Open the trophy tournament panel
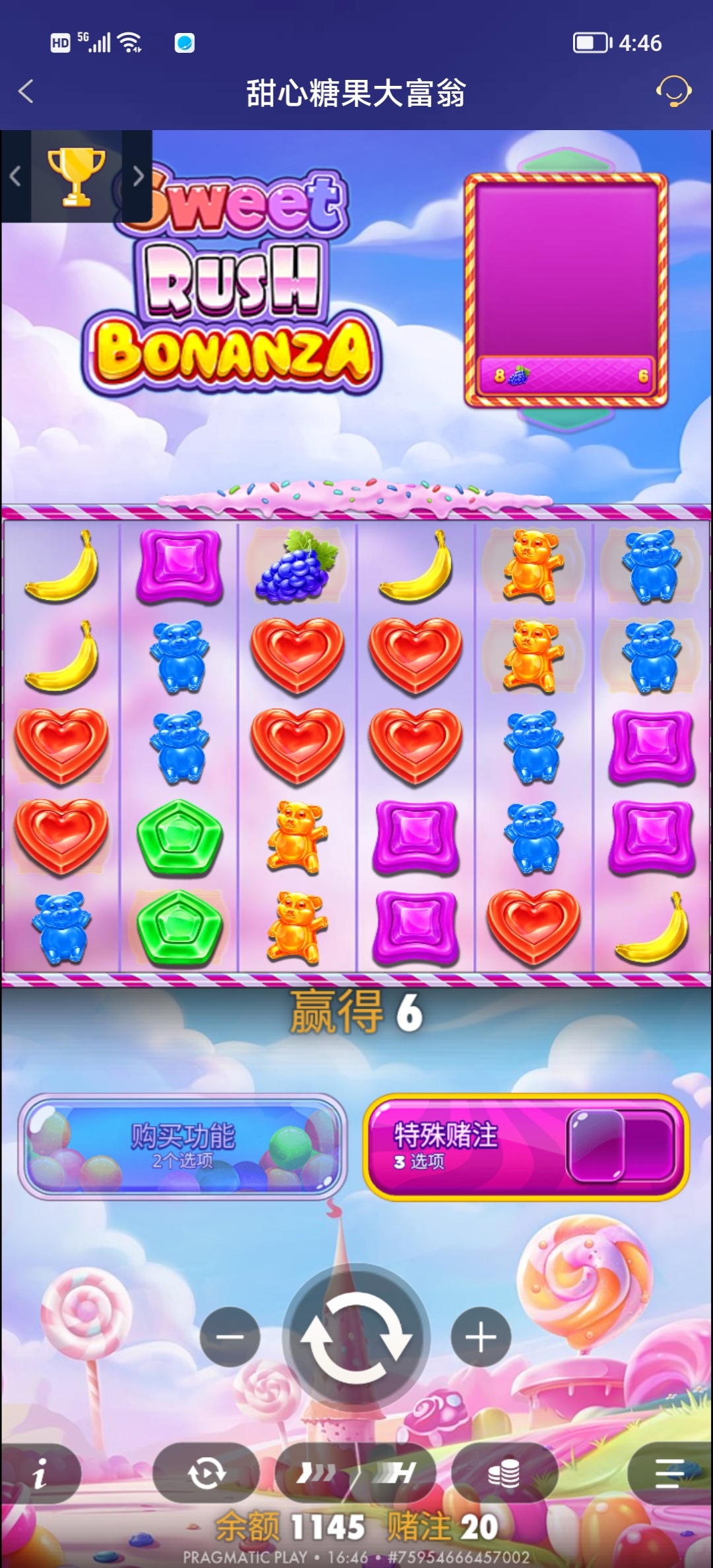This screenshot has height=1568, width=713. 76,176
